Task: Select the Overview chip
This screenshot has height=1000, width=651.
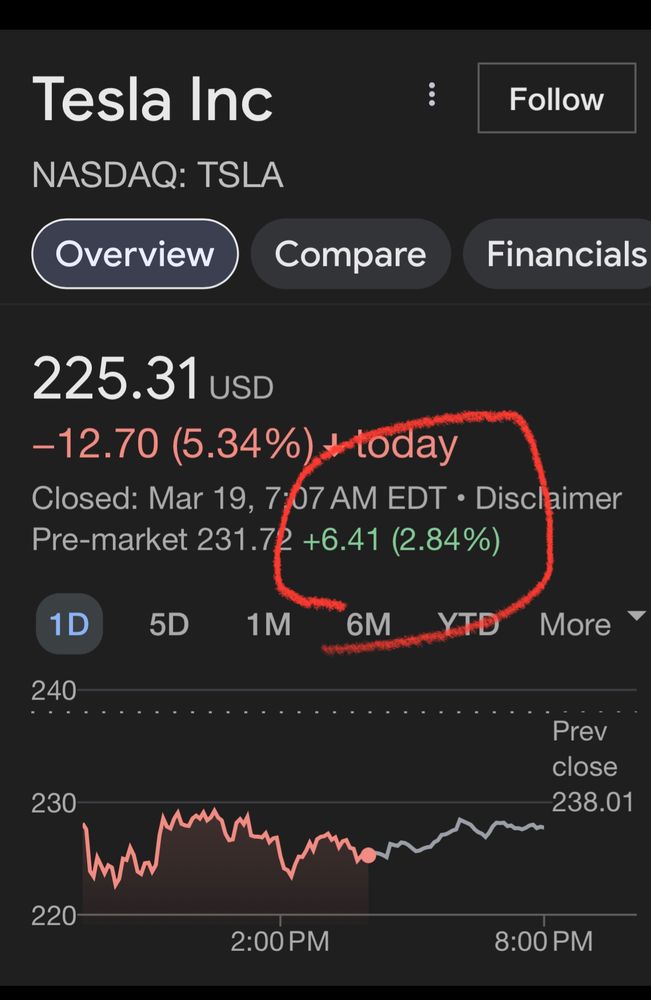Action: click(x=135, y=254)
